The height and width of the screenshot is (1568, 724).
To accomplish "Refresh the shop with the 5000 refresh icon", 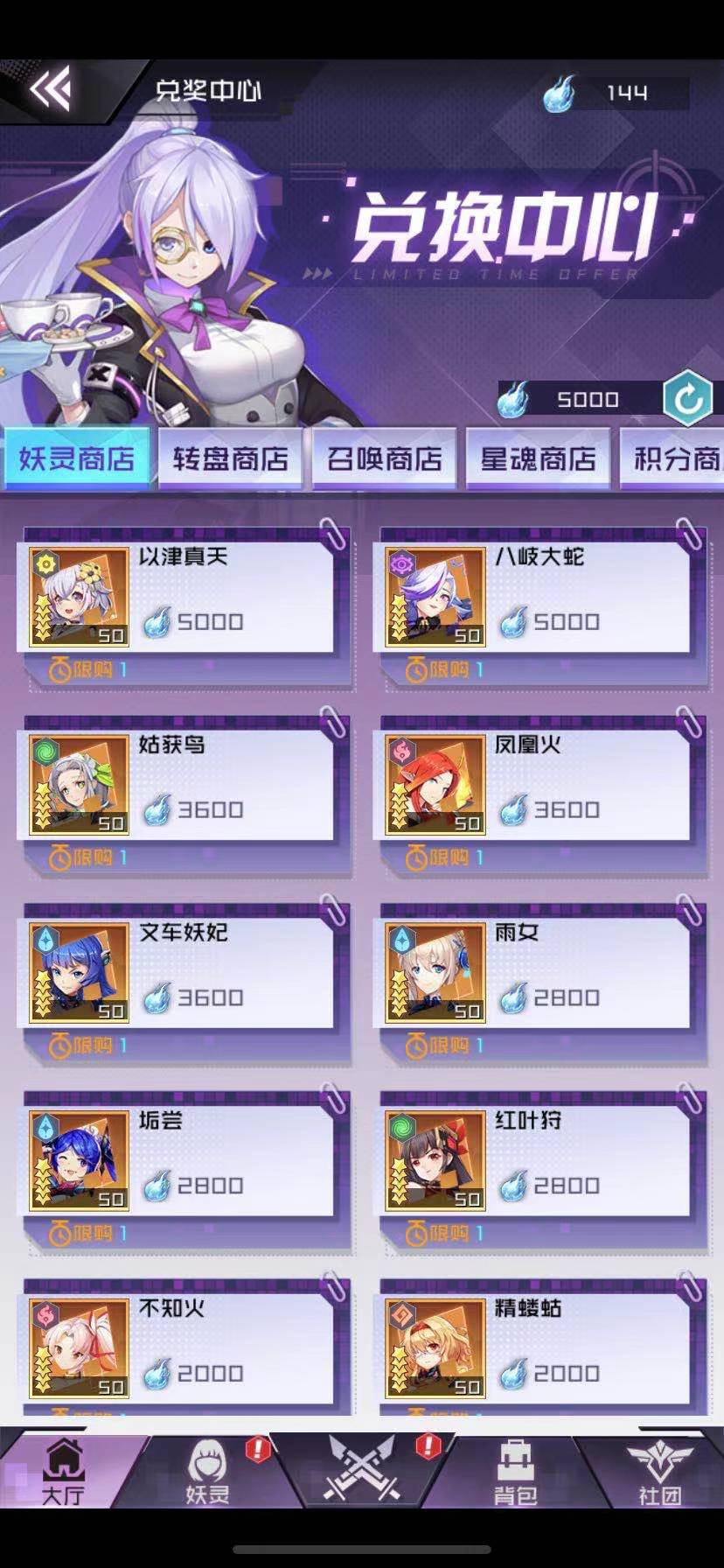I will pyautogui.click(x=687, y=399).
